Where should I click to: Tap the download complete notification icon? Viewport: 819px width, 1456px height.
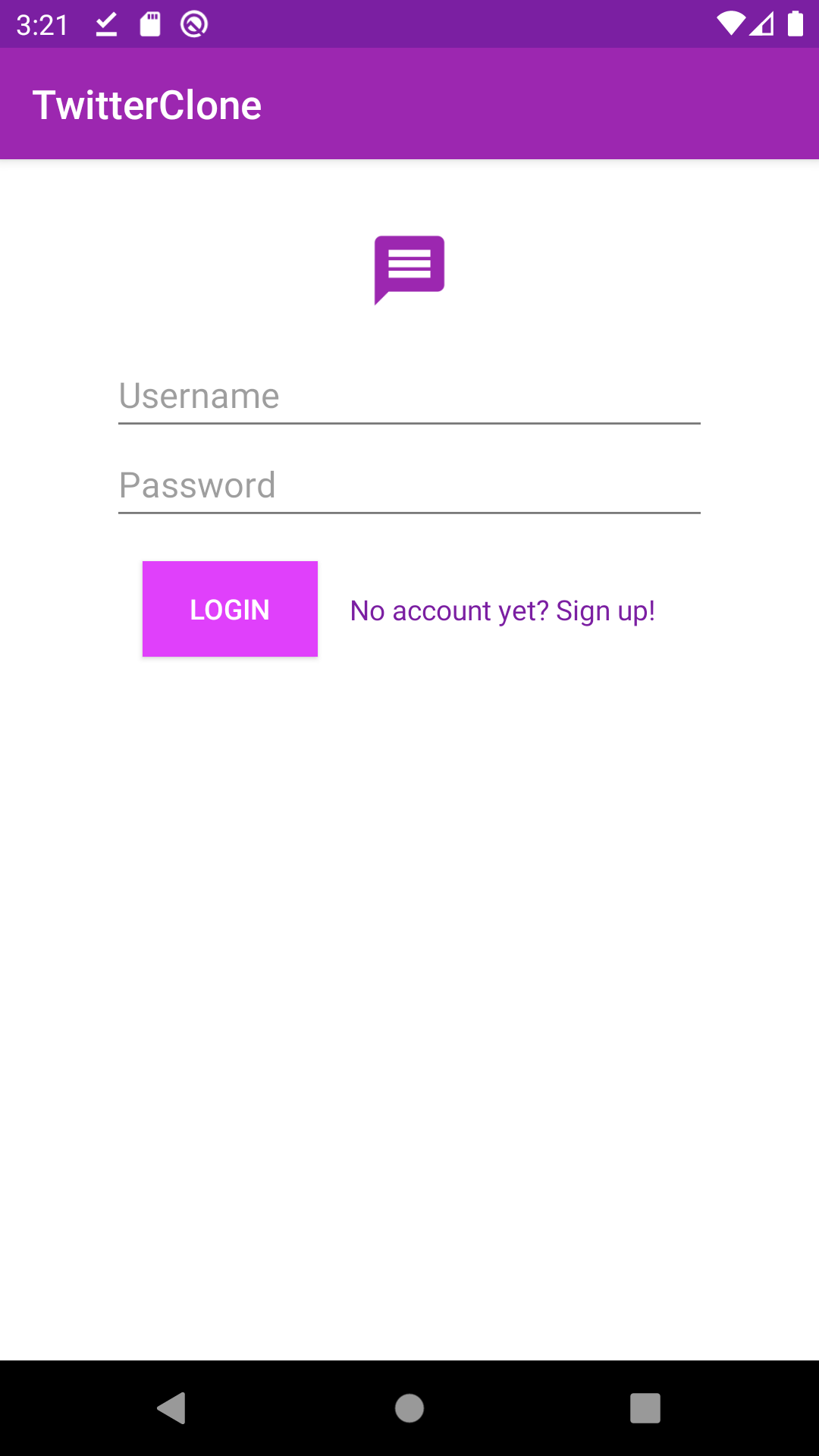pyautogui.click(x=105, y=24)
